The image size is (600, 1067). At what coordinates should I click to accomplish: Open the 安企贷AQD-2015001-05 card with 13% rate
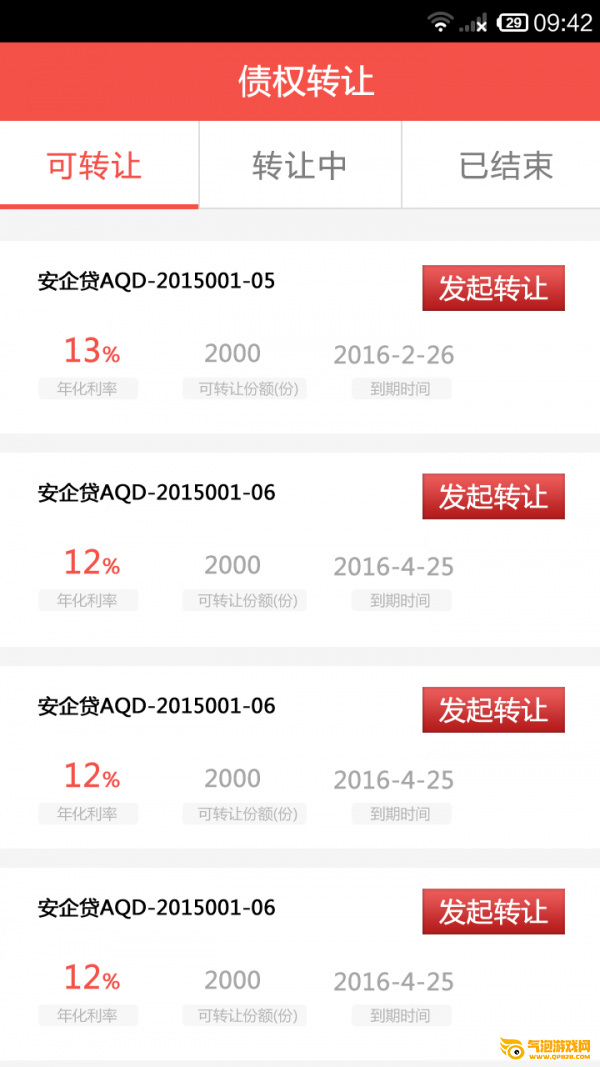point(300,337)
